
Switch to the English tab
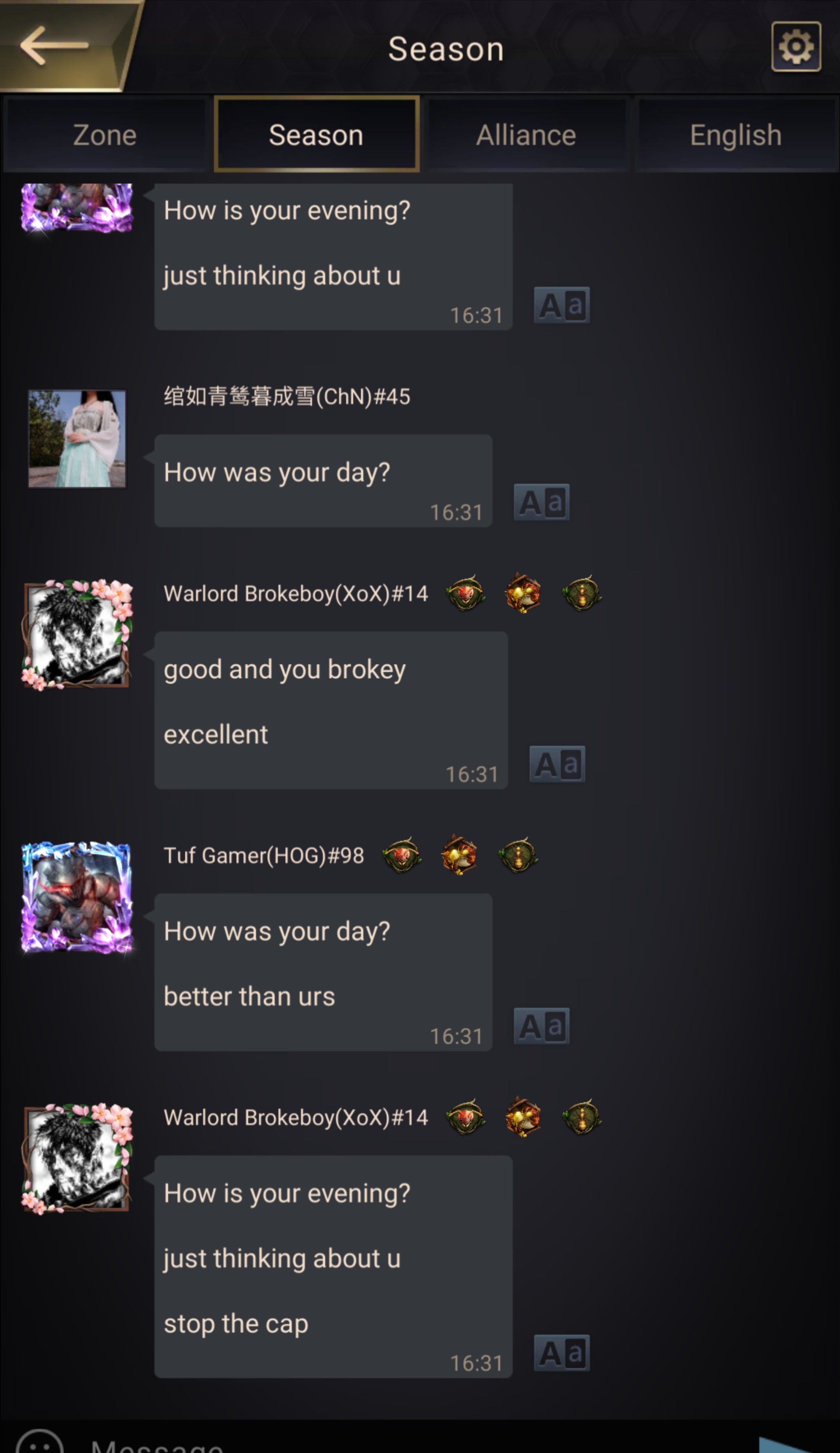tap(736, 135)
